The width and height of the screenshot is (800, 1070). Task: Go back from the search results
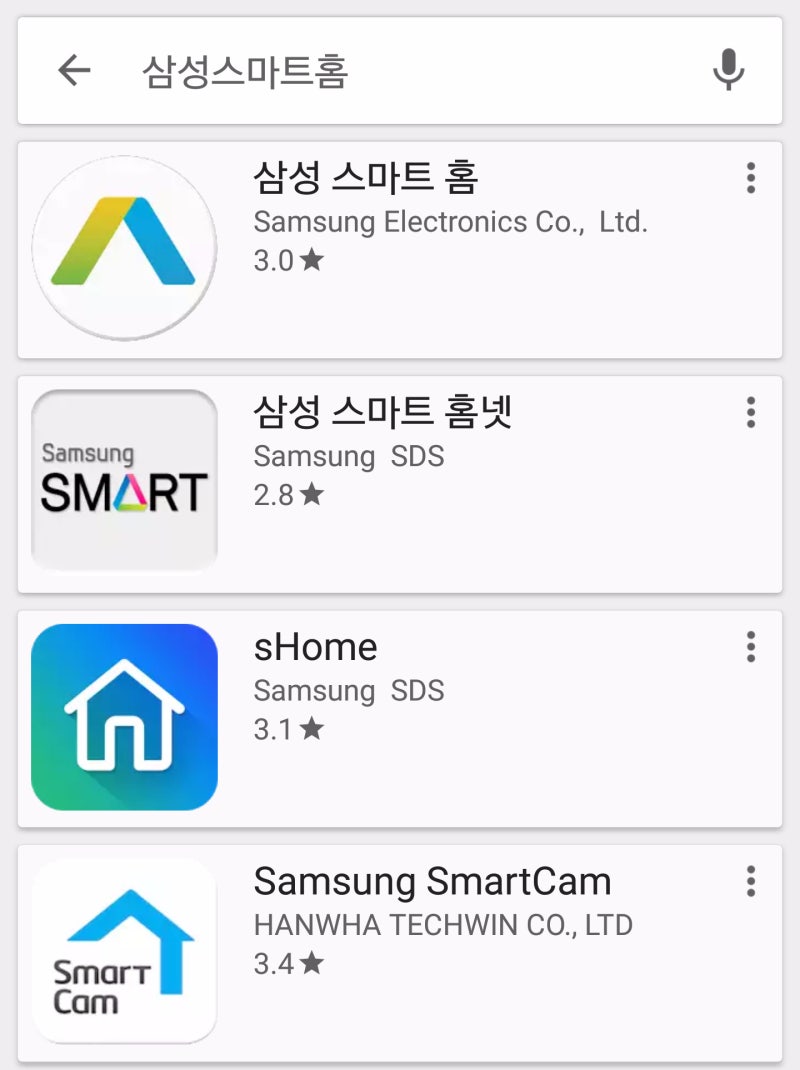(74, 70)
